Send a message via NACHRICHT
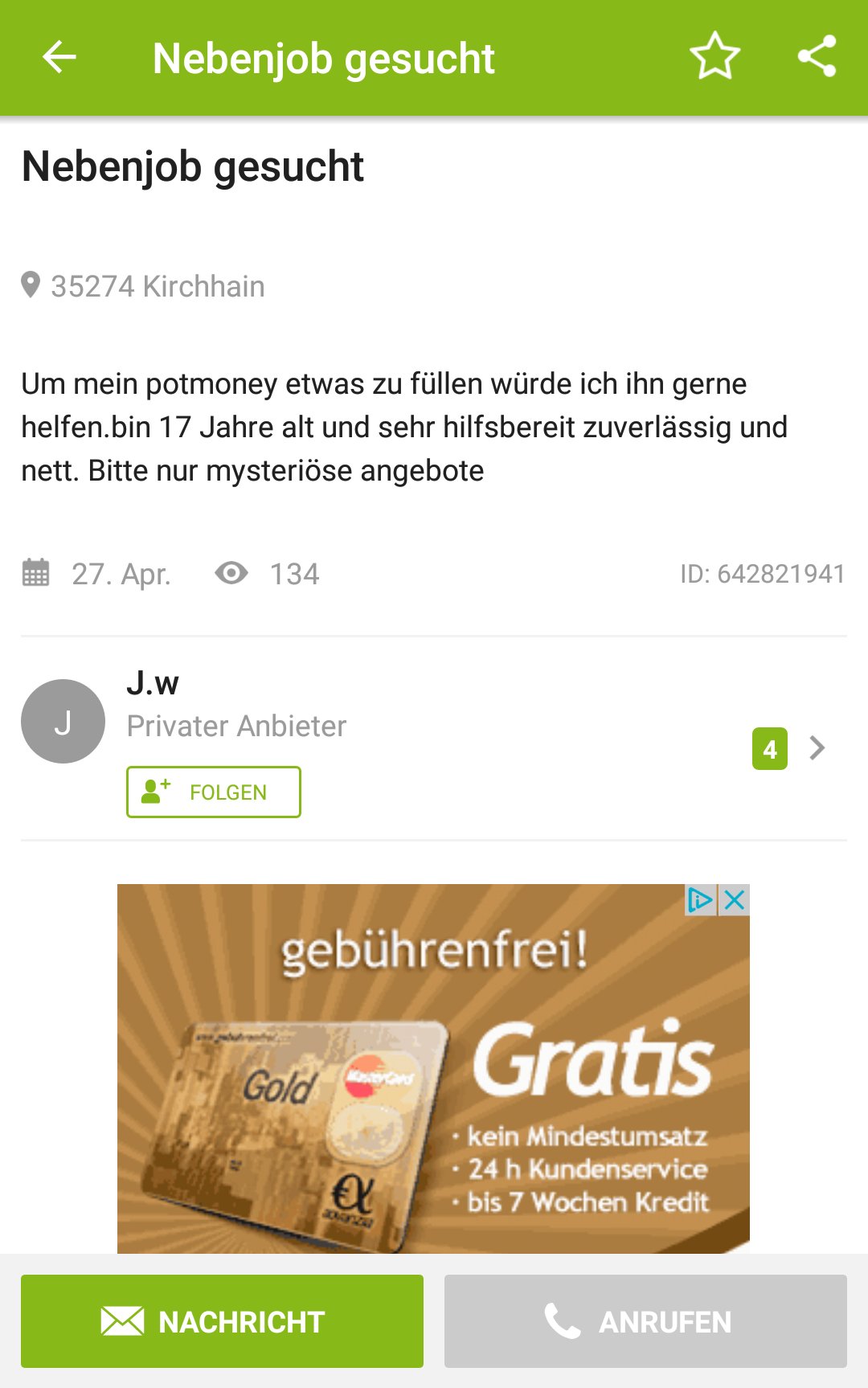The height and width of the screenshot is (1388, 868). click(x=222, y=1321)
